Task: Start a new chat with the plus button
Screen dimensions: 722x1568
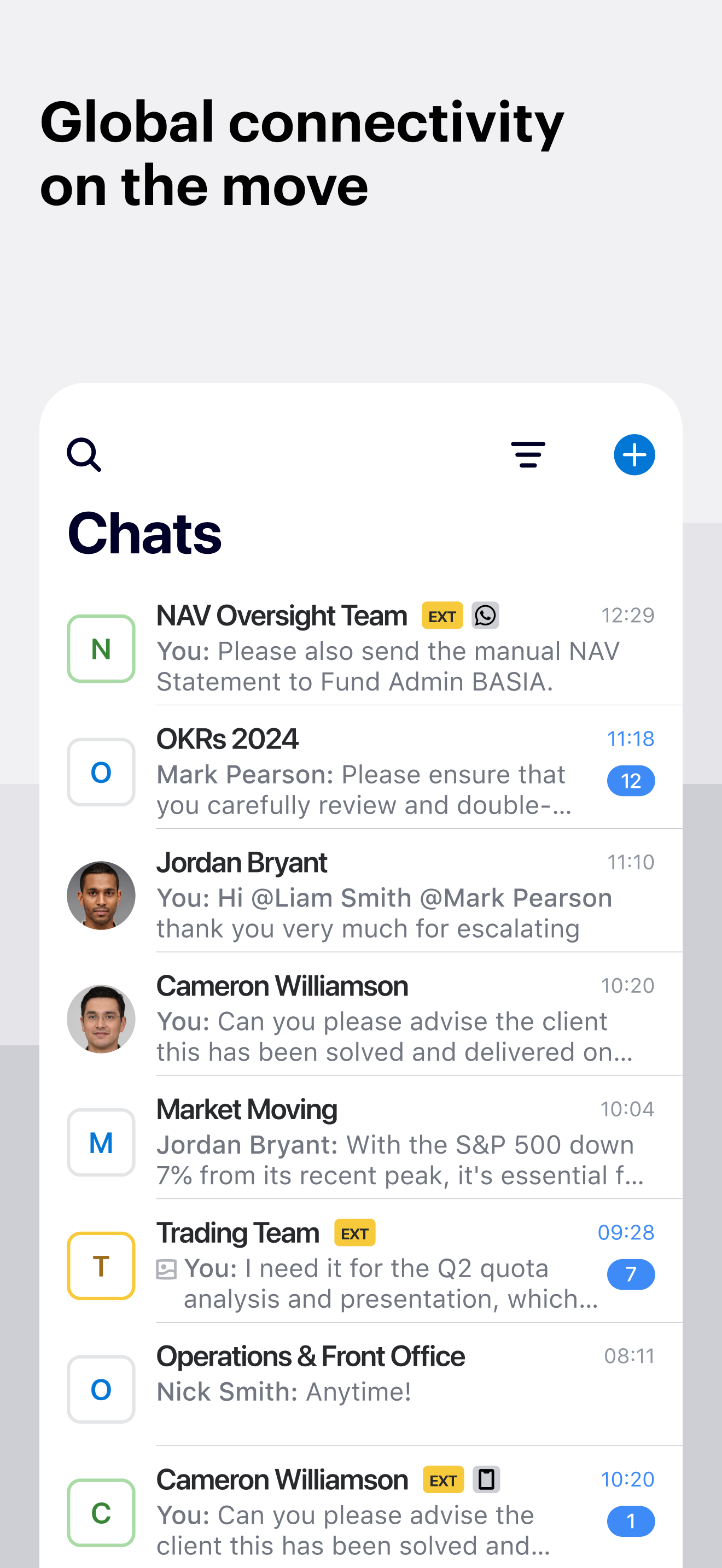Action: [634, 454]
